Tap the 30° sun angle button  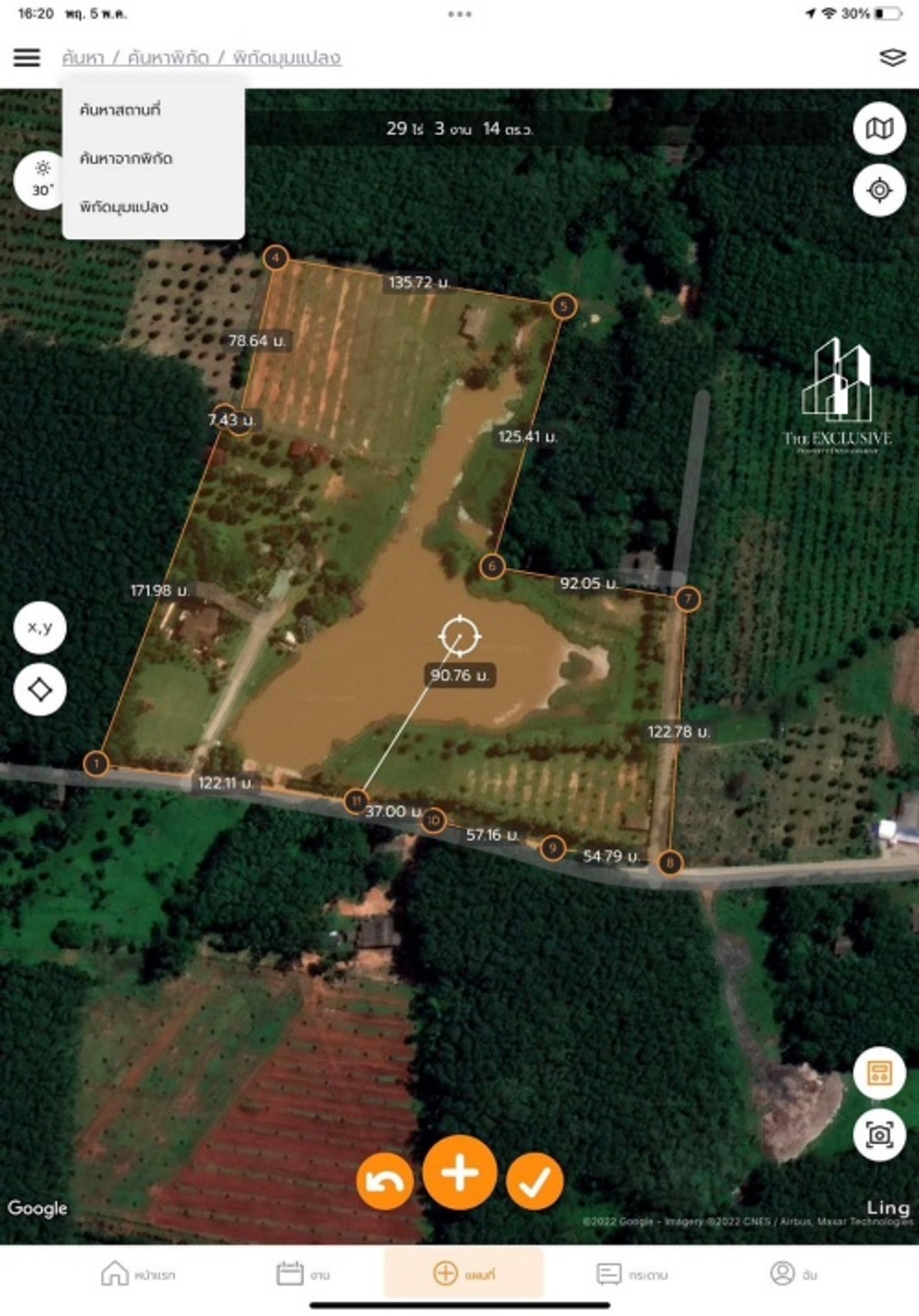41,180
